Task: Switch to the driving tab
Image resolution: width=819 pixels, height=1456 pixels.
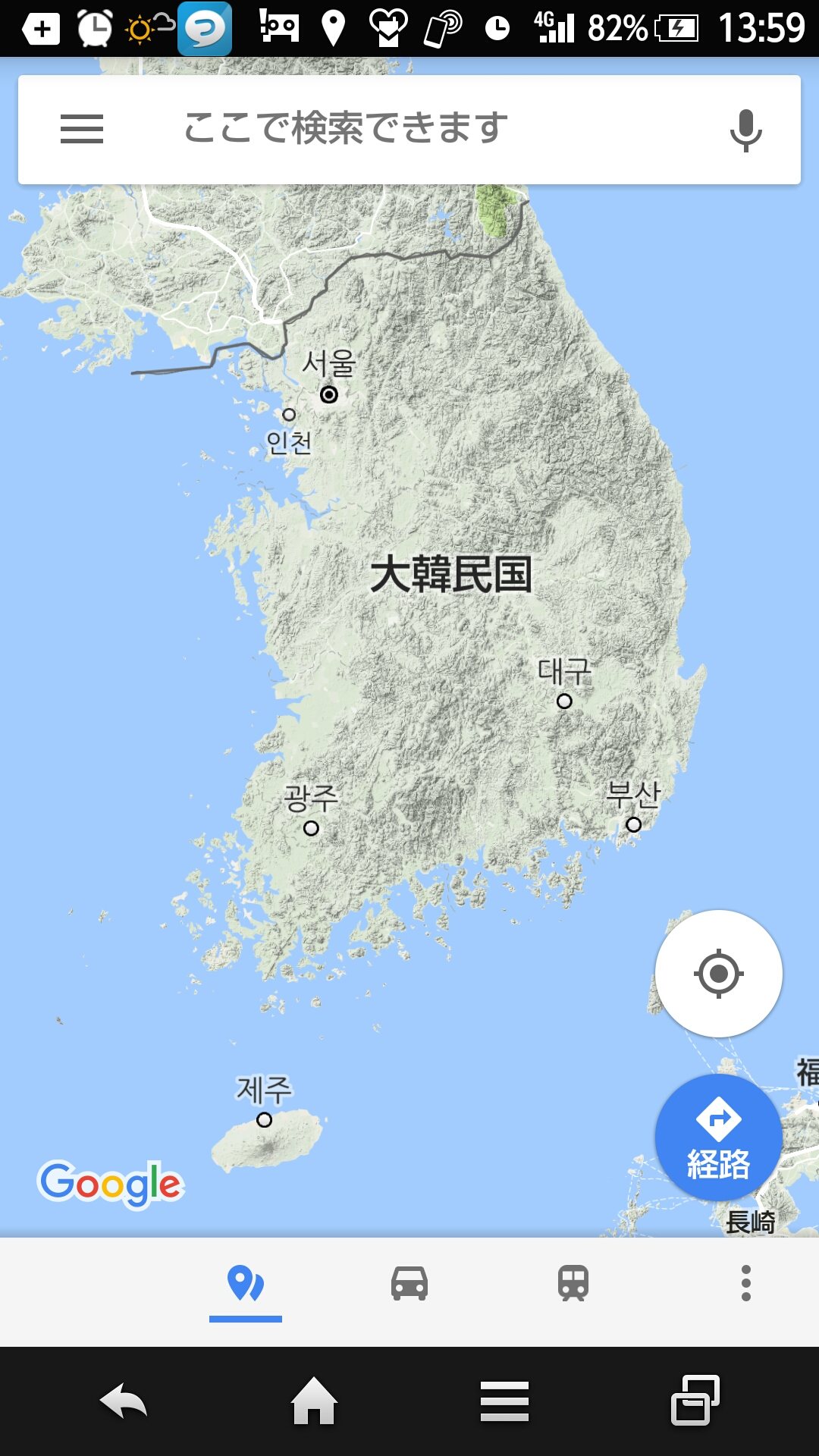Action: [x=409, y=1285]
